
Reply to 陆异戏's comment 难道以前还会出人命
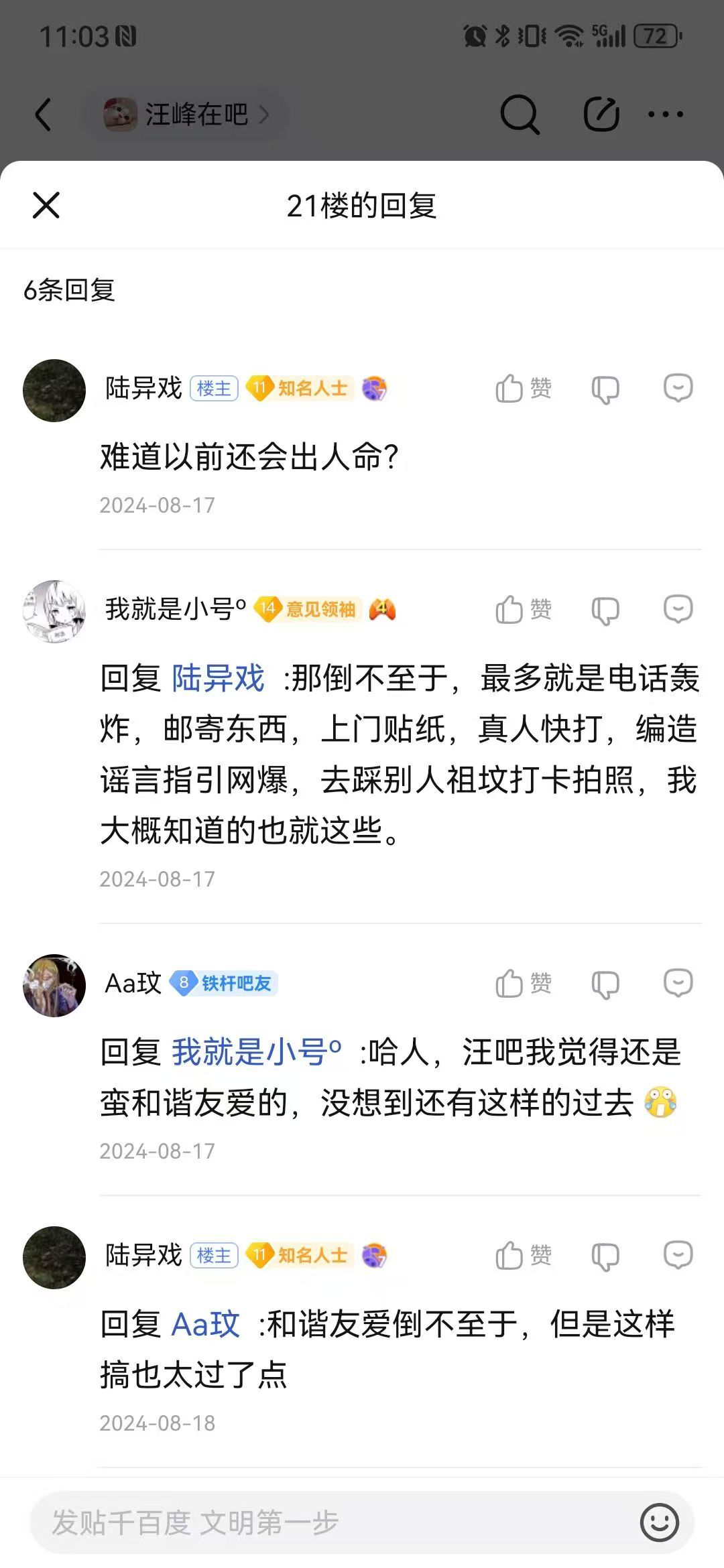pos(678,387)
